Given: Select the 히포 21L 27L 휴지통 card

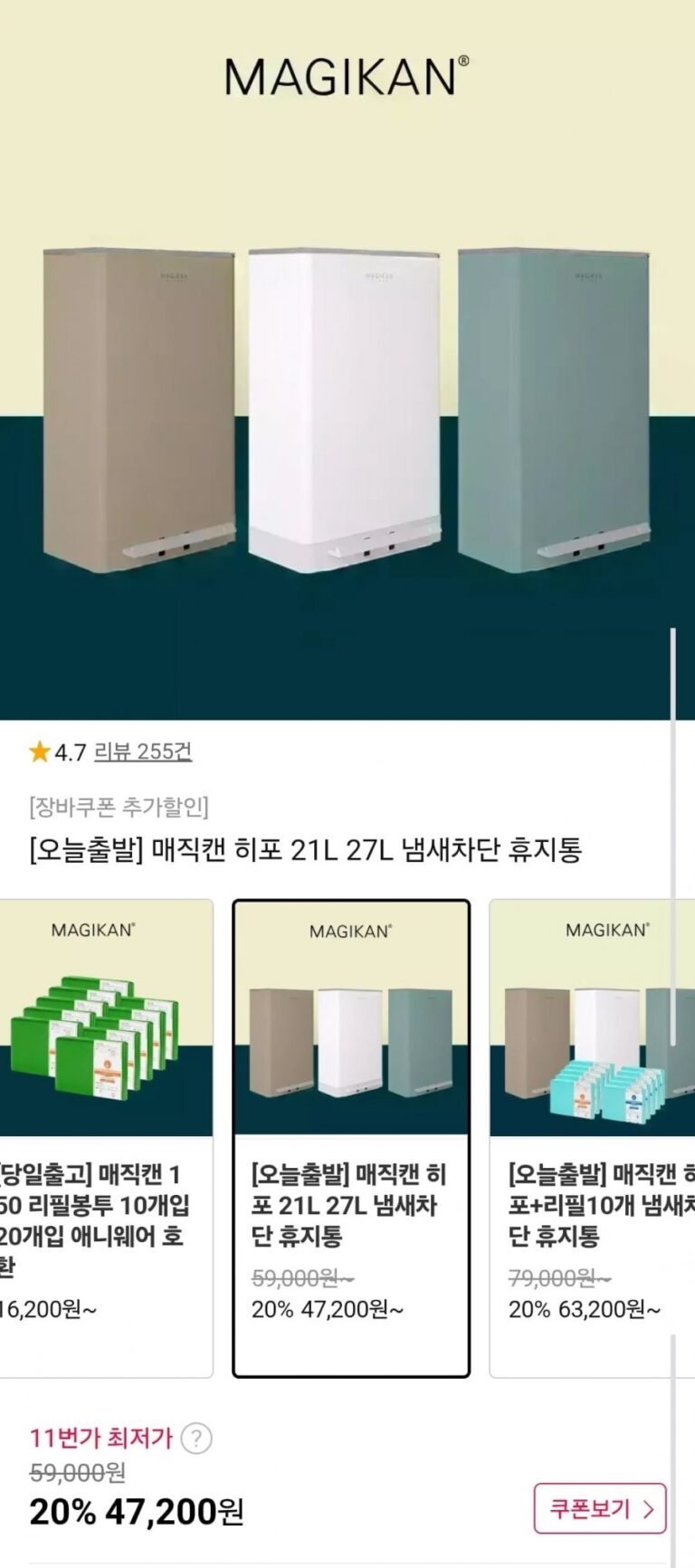Looking at the screenshot, I should [351, 1137].
